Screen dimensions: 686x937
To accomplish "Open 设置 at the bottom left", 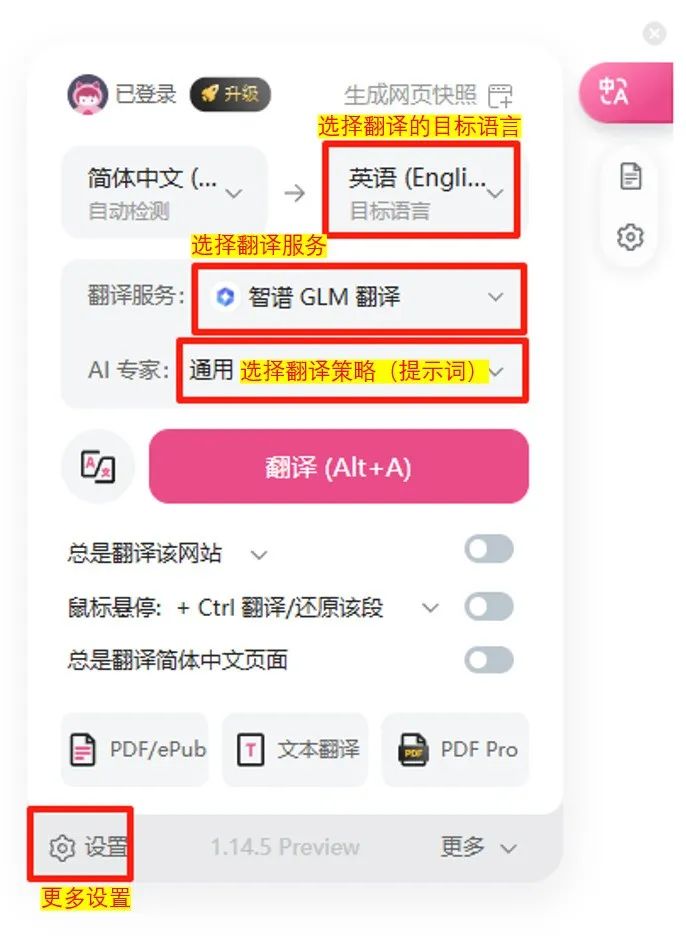I will [88, 847].
